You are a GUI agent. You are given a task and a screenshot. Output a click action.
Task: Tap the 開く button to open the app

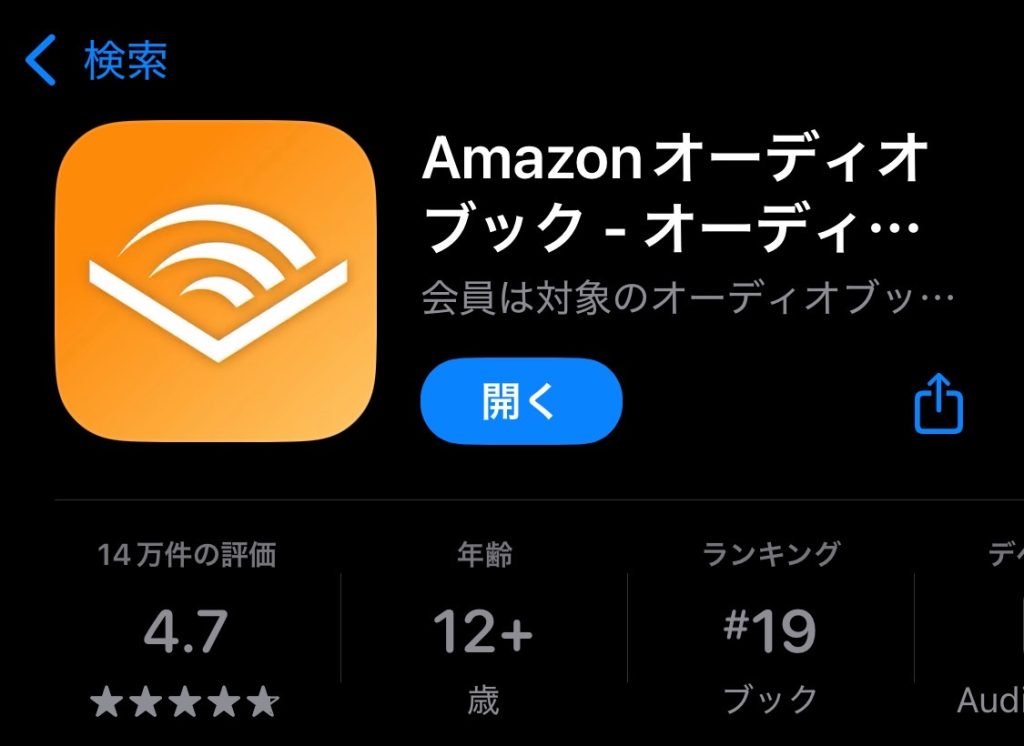pyautogui.click(x=521, y=401)
